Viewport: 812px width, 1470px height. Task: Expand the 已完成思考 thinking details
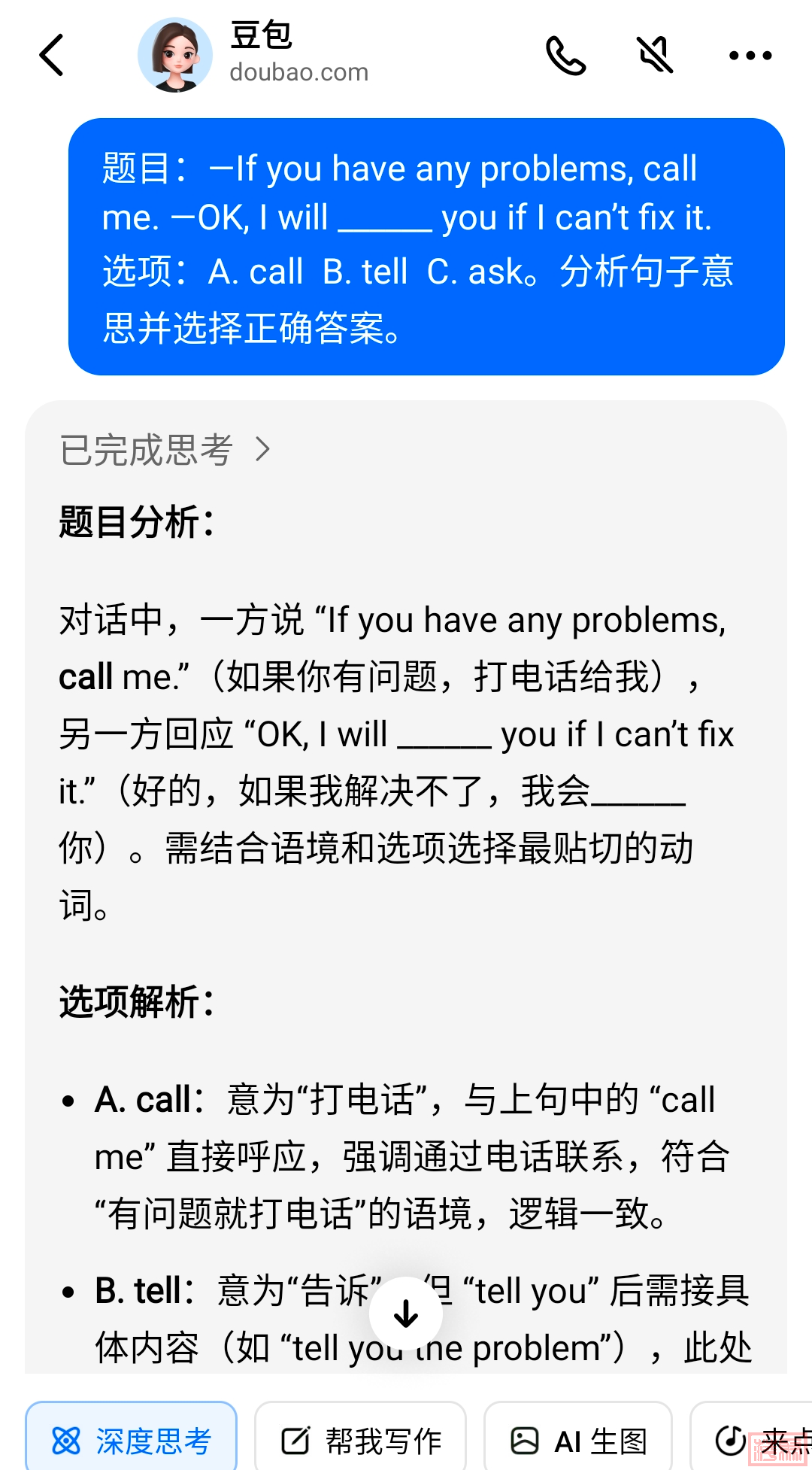[165, 450]
